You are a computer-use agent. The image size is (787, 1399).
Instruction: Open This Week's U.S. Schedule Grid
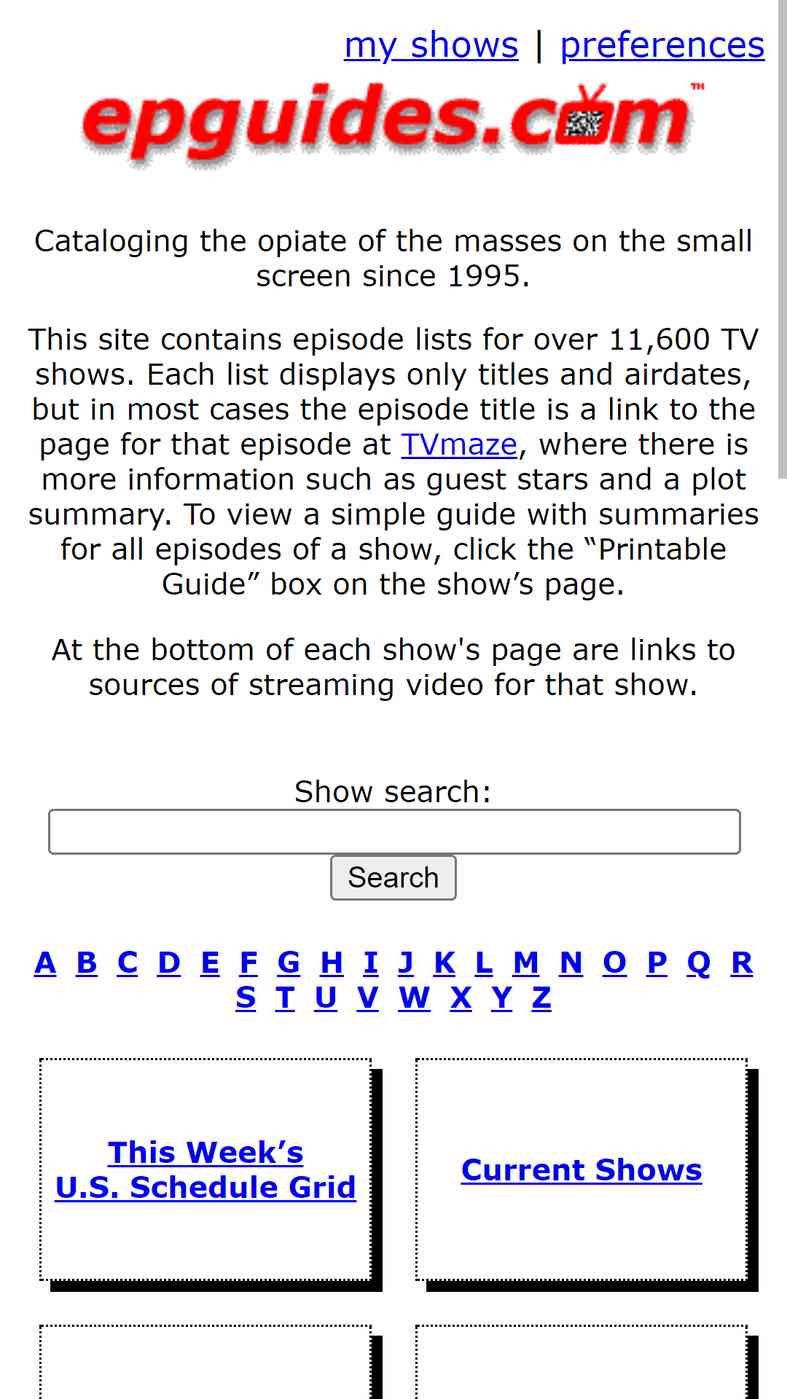[x=205, y=1170]
